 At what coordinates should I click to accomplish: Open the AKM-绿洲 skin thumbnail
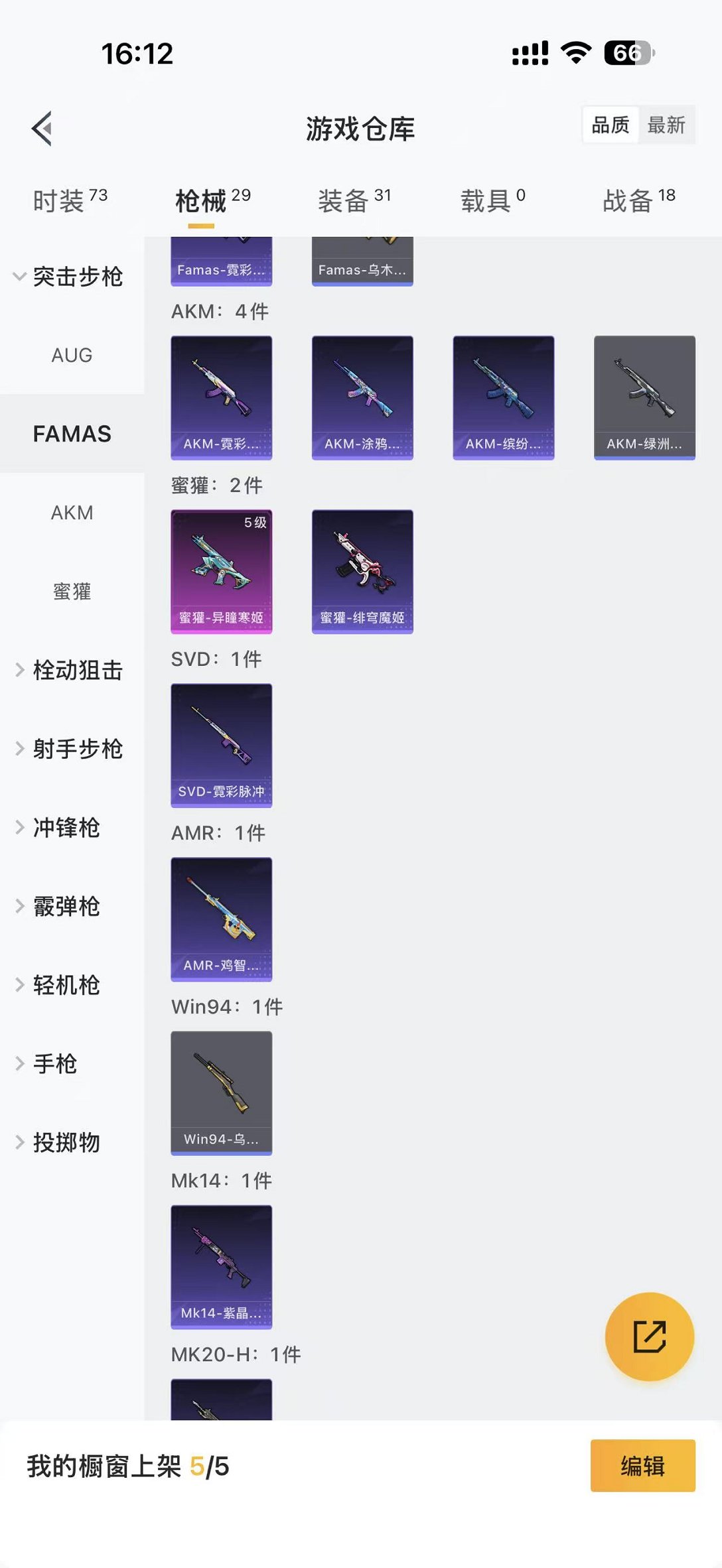click(644, 396)
